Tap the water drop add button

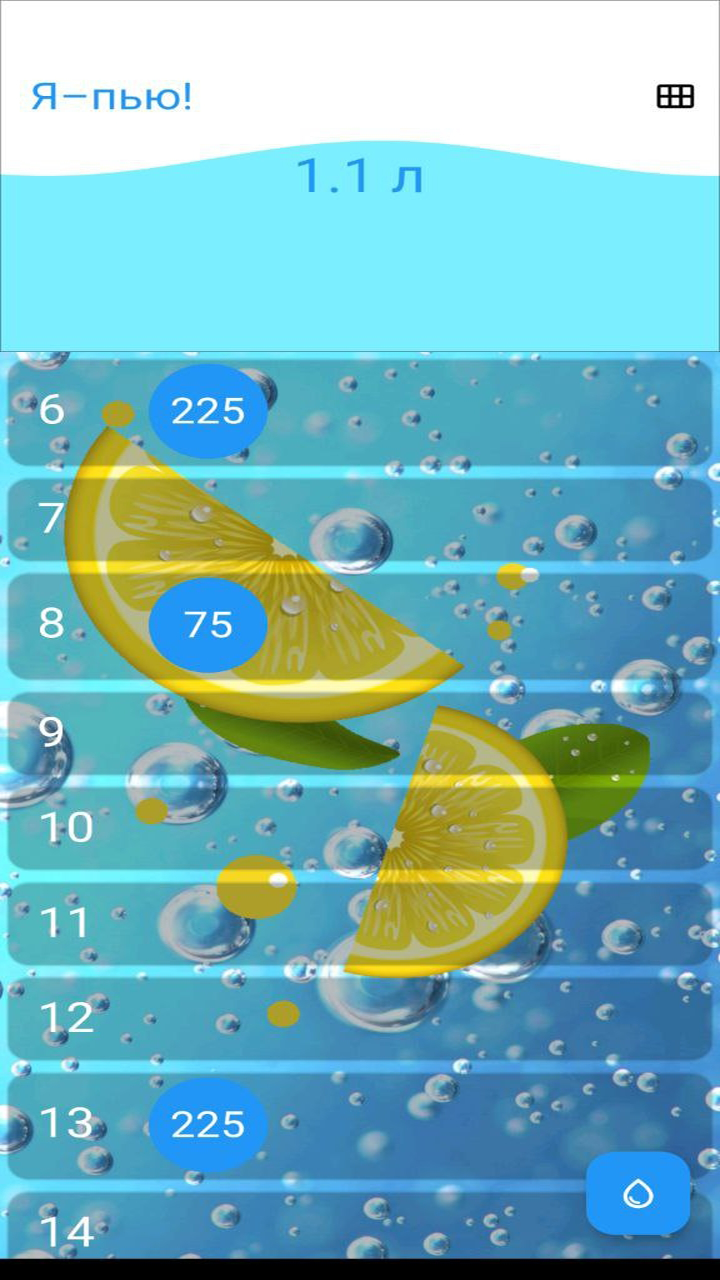click(638, 1193)
